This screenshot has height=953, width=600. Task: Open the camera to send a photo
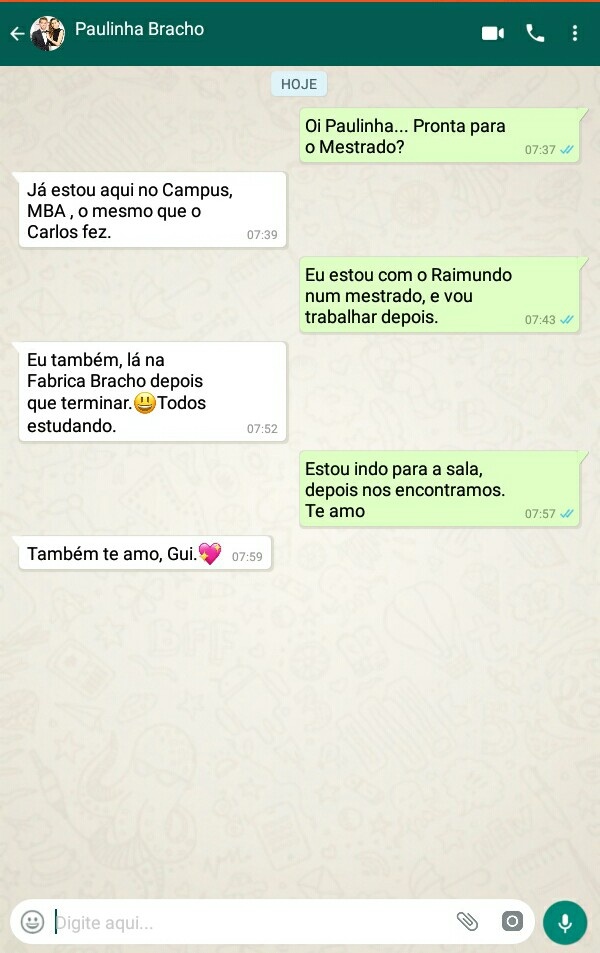pyautogui.click(x=512, y=922)
